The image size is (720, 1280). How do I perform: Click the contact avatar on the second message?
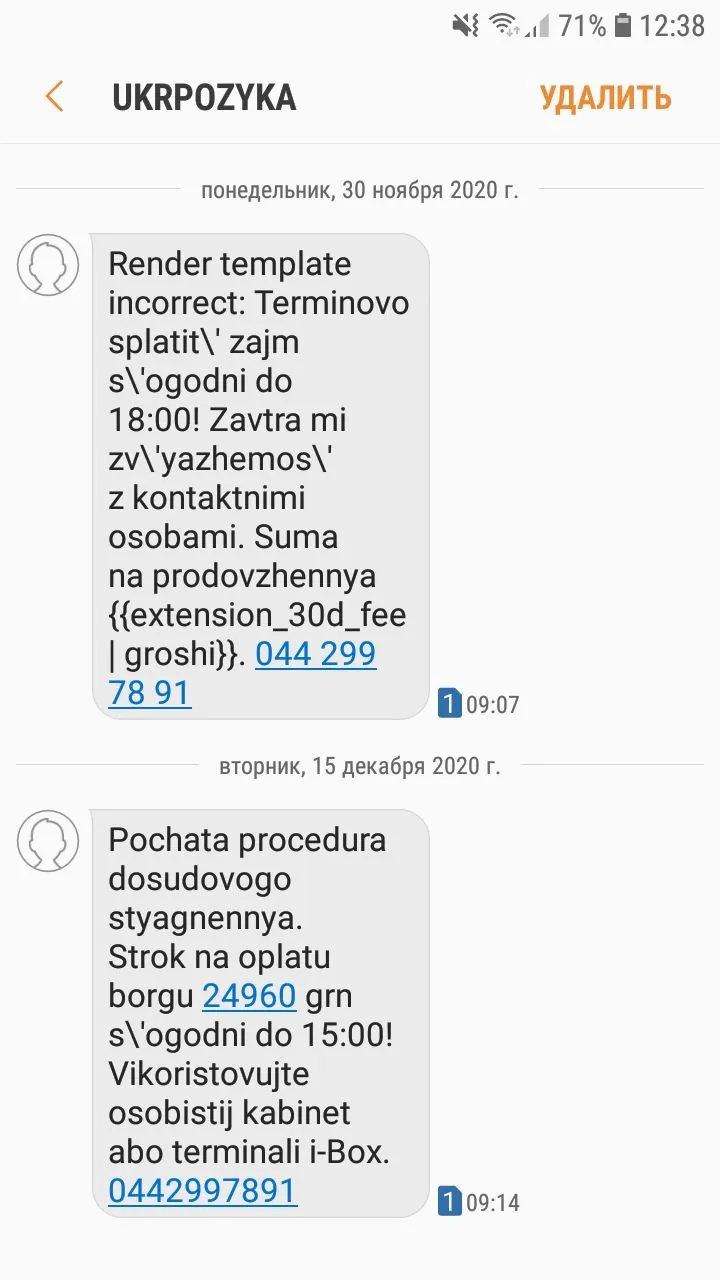coord(46,842)
